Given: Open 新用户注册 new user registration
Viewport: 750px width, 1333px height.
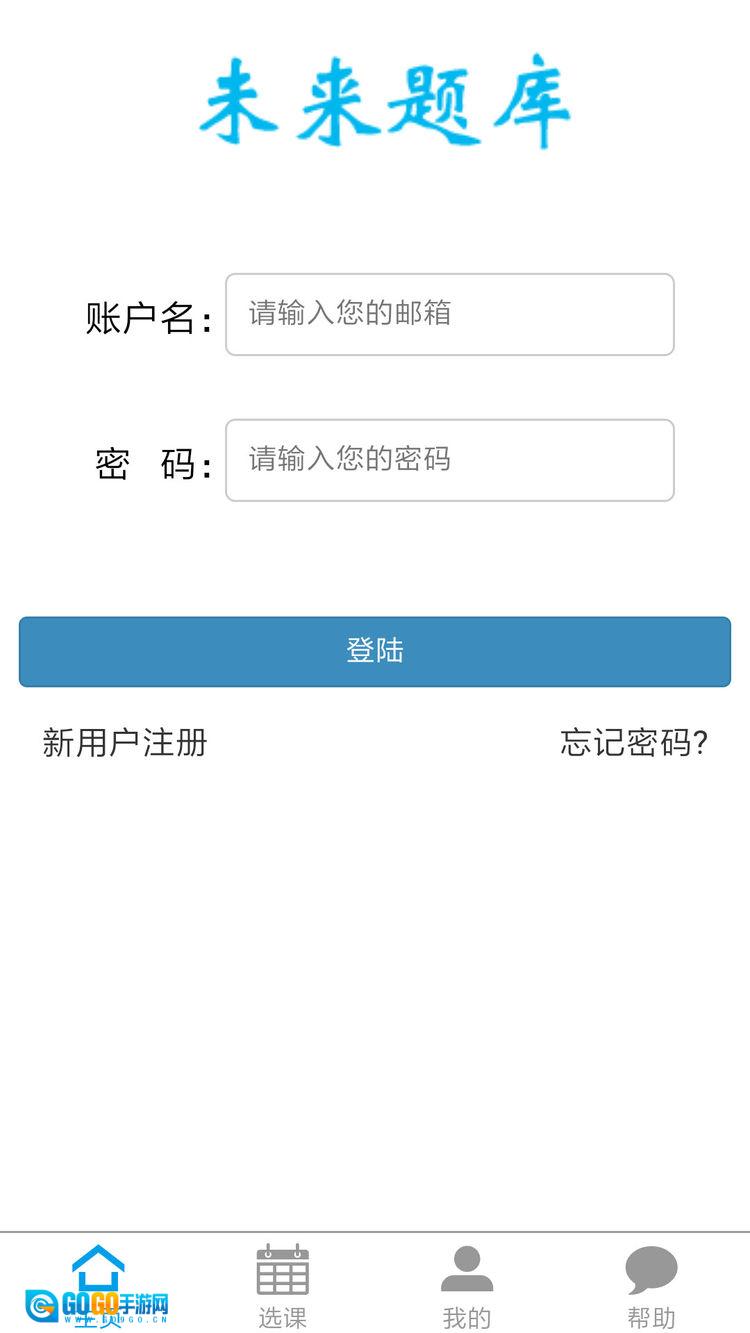Looking at the screenshot, I should click(125, 743).
